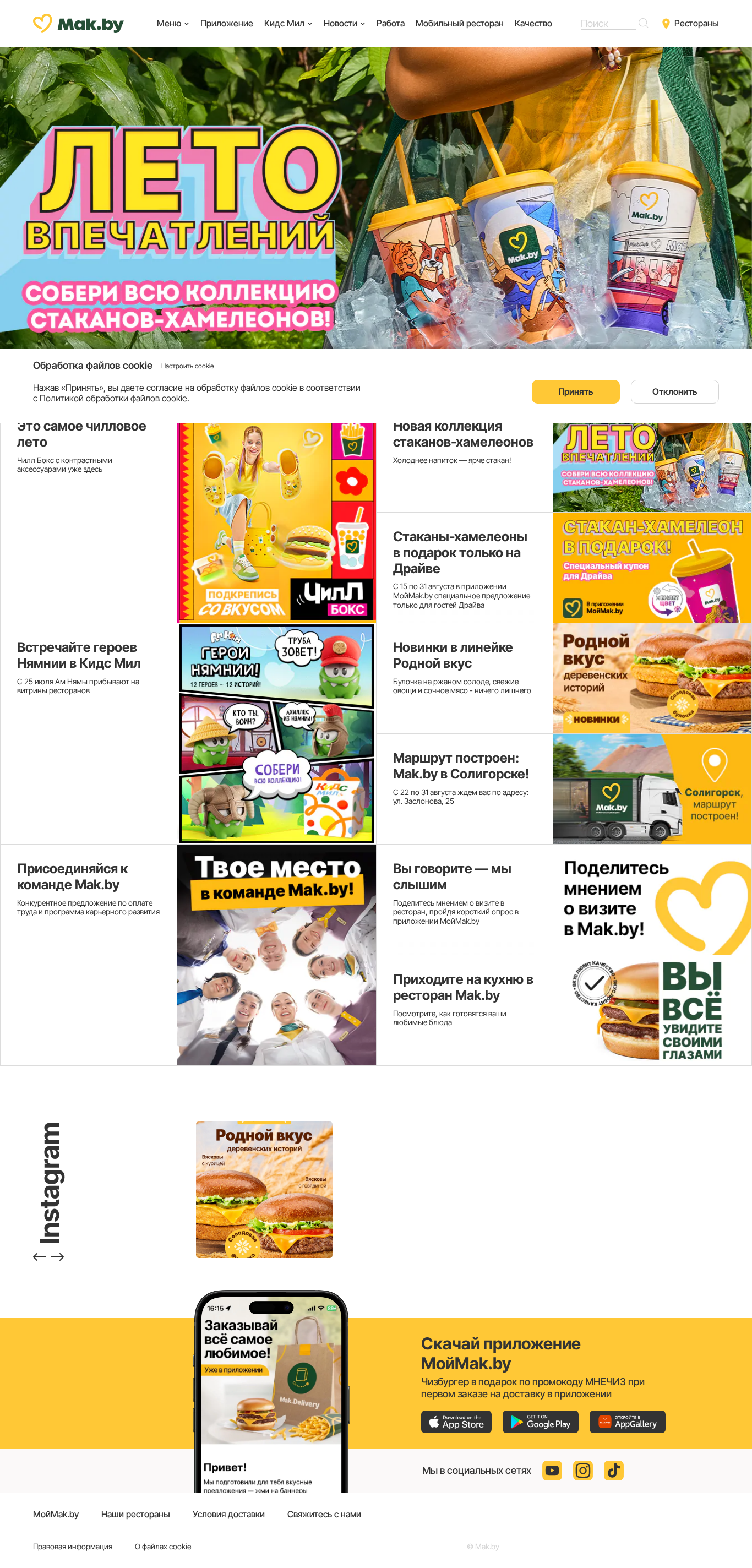The image size is (752, 1568).
Task: Accept cookies with the Принять button
Action: [x=575, y=391]
